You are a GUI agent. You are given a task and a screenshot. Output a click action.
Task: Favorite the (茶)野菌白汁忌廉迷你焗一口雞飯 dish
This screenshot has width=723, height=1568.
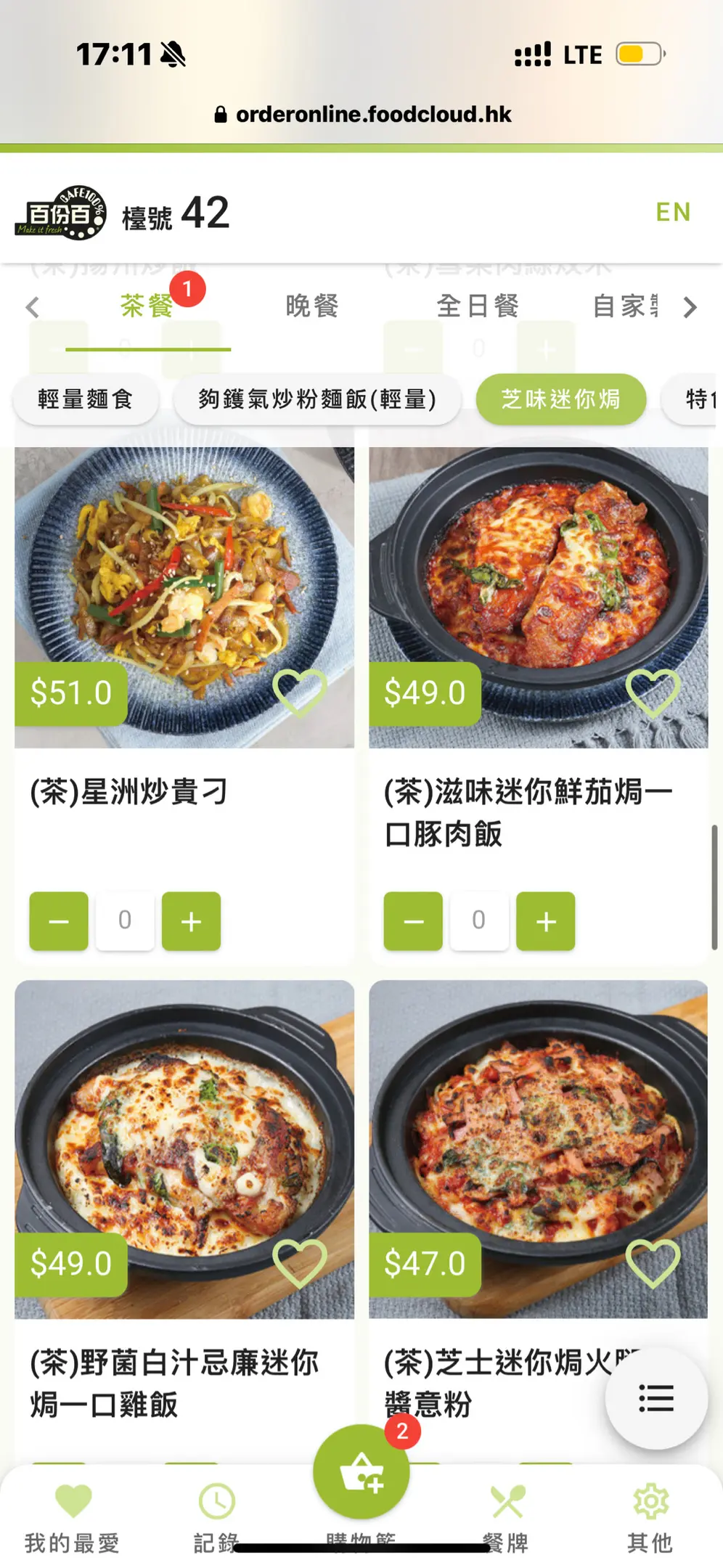pos(299,1263)
